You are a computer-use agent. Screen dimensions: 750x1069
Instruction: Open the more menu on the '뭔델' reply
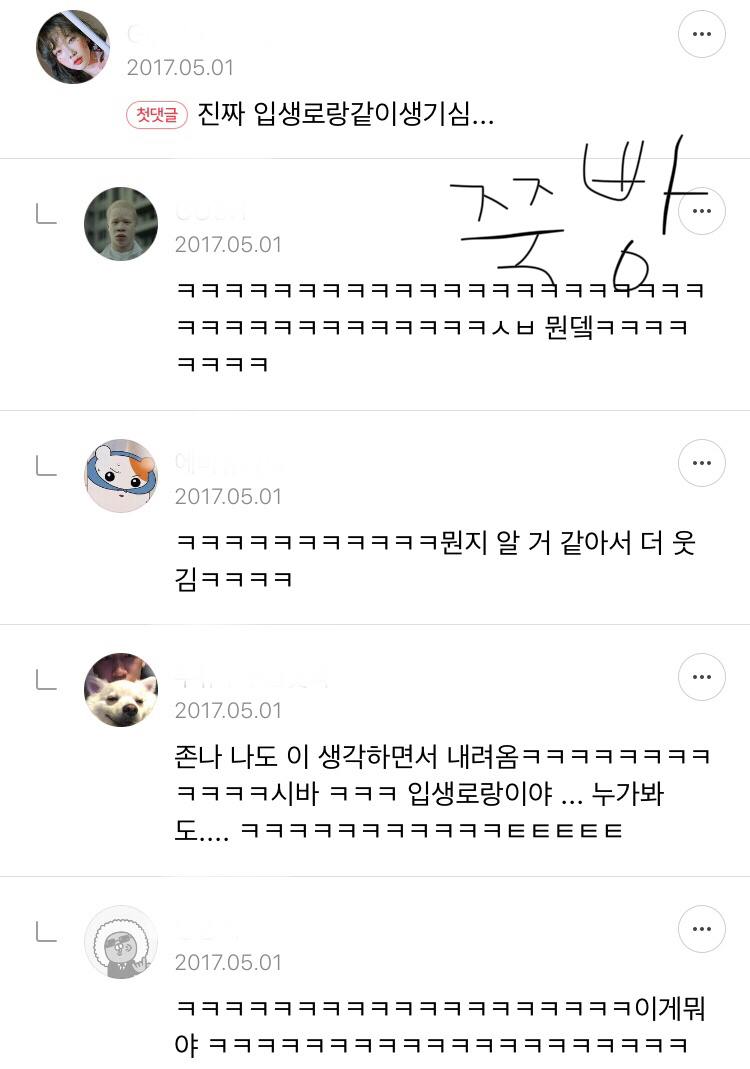pos(702,212)
